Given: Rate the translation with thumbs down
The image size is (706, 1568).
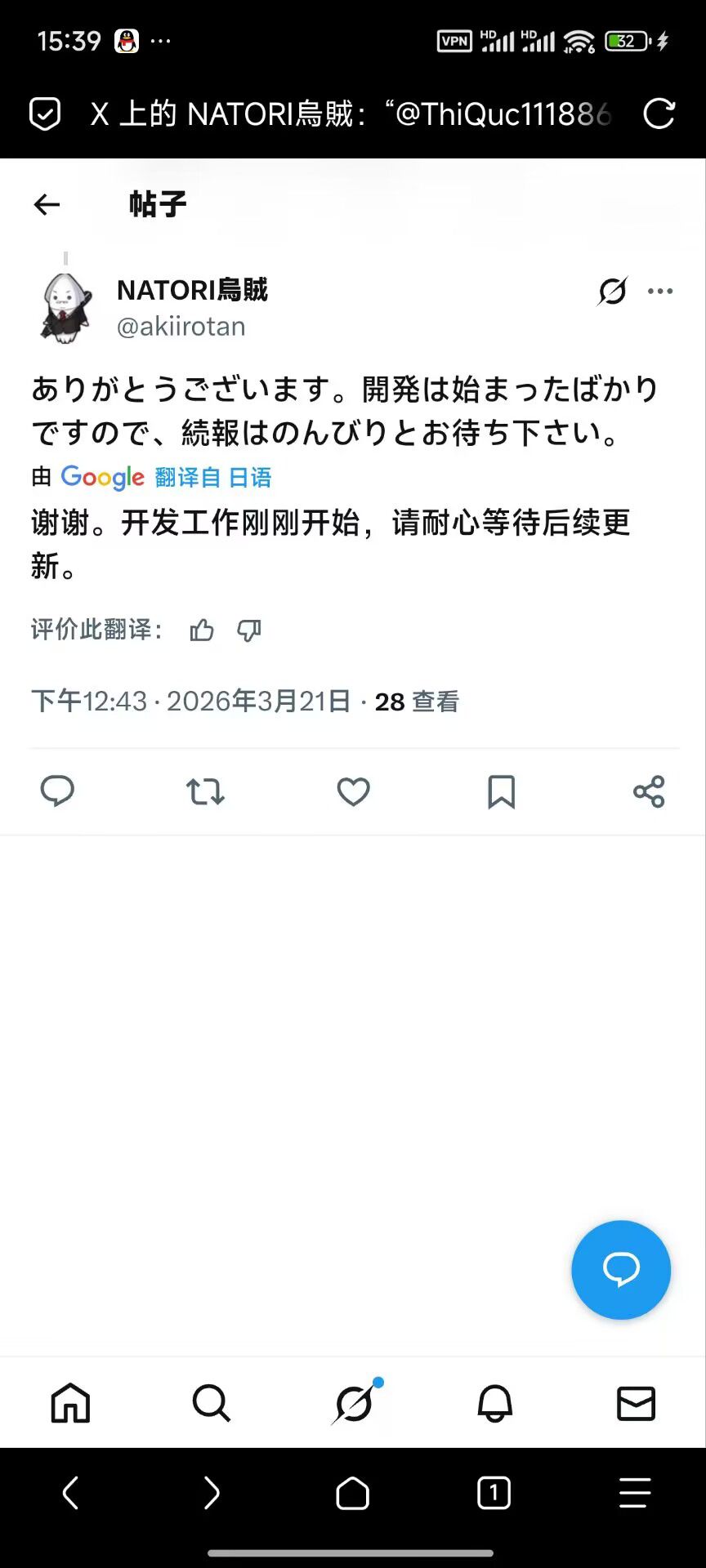Looking at the screenshot, I should pos(248,630).
